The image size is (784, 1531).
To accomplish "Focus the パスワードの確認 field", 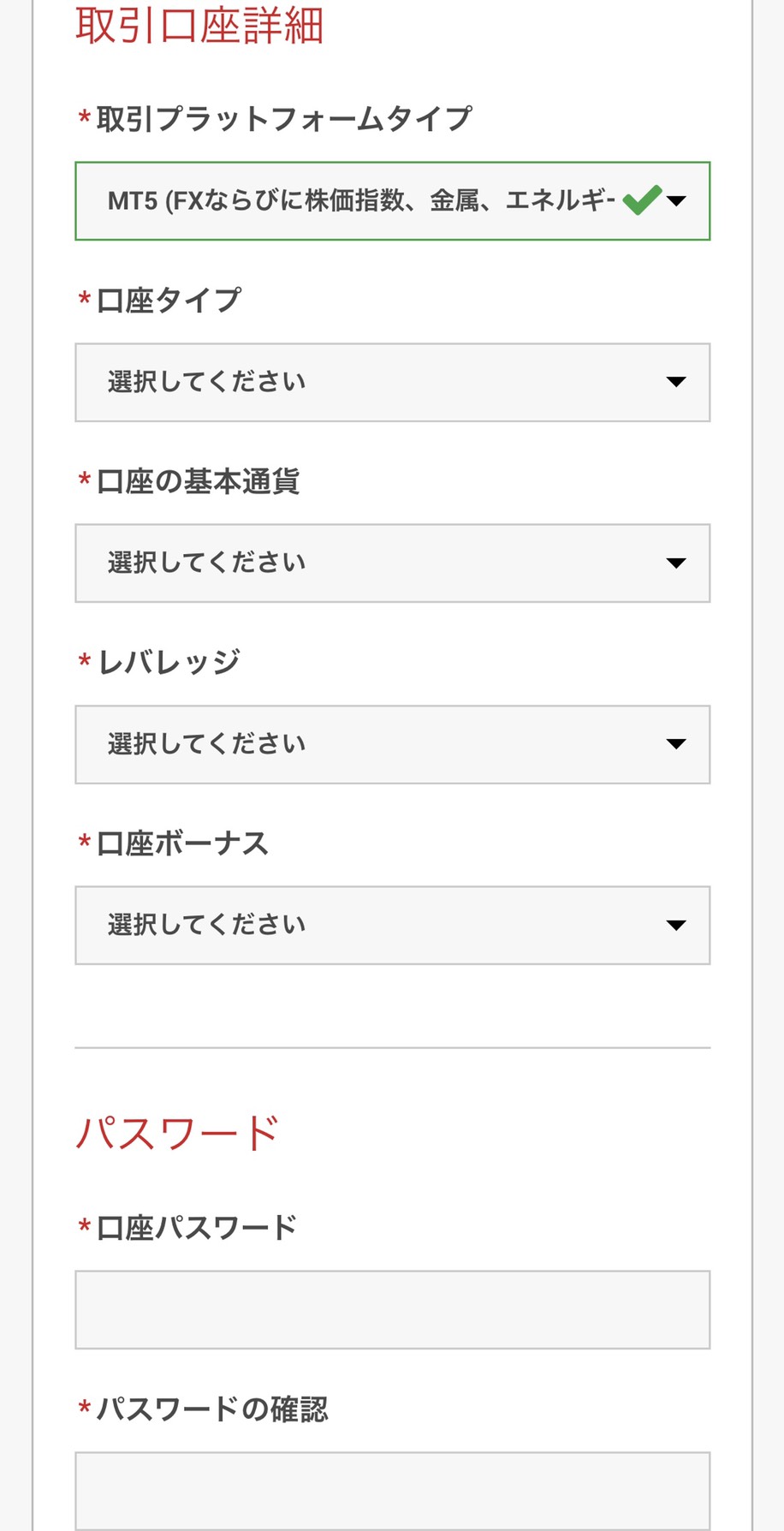I will click(x=392, y=1491).
